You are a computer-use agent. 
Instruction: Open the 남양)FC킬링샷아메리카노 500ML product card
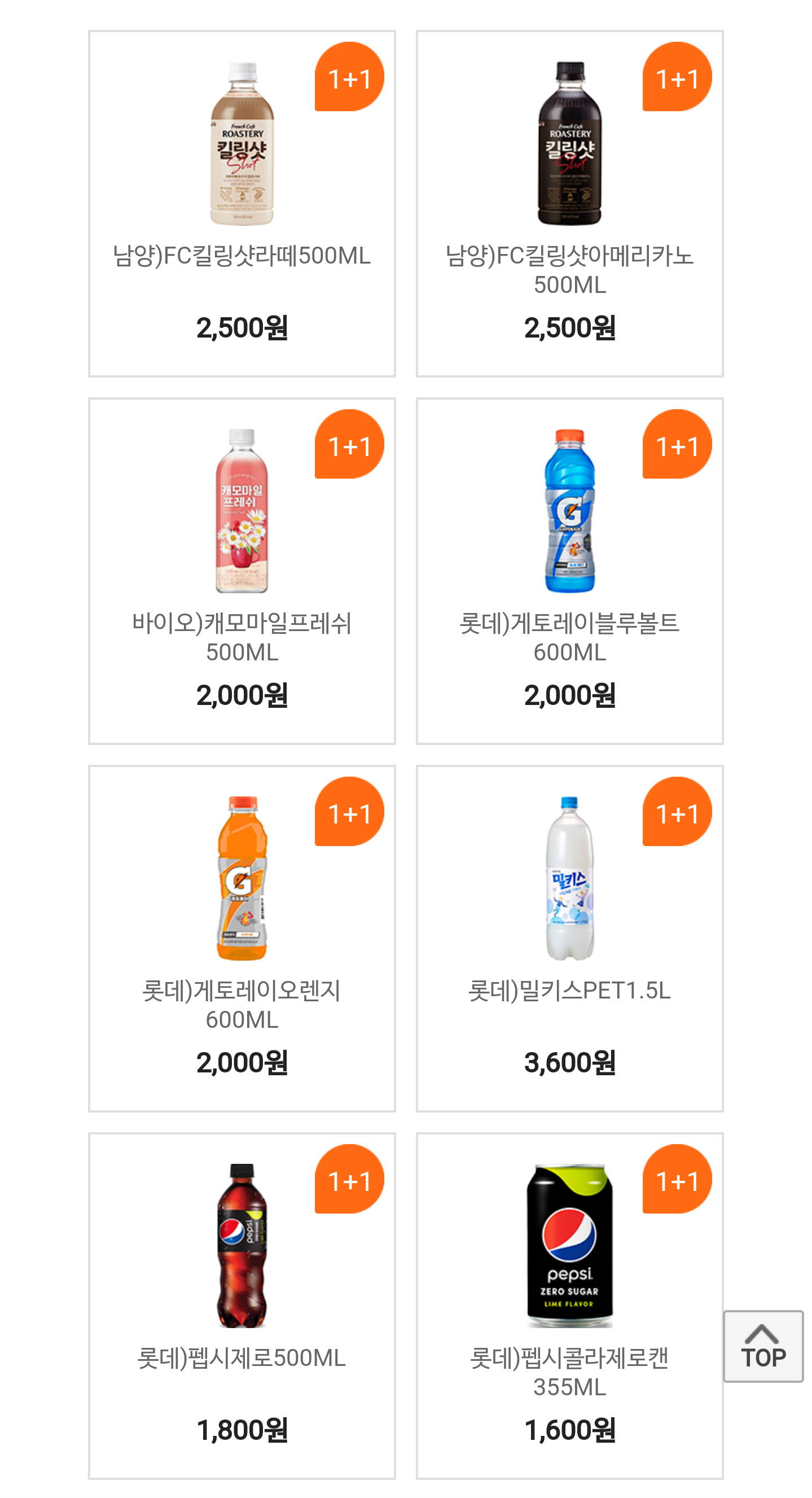point(569,204)
